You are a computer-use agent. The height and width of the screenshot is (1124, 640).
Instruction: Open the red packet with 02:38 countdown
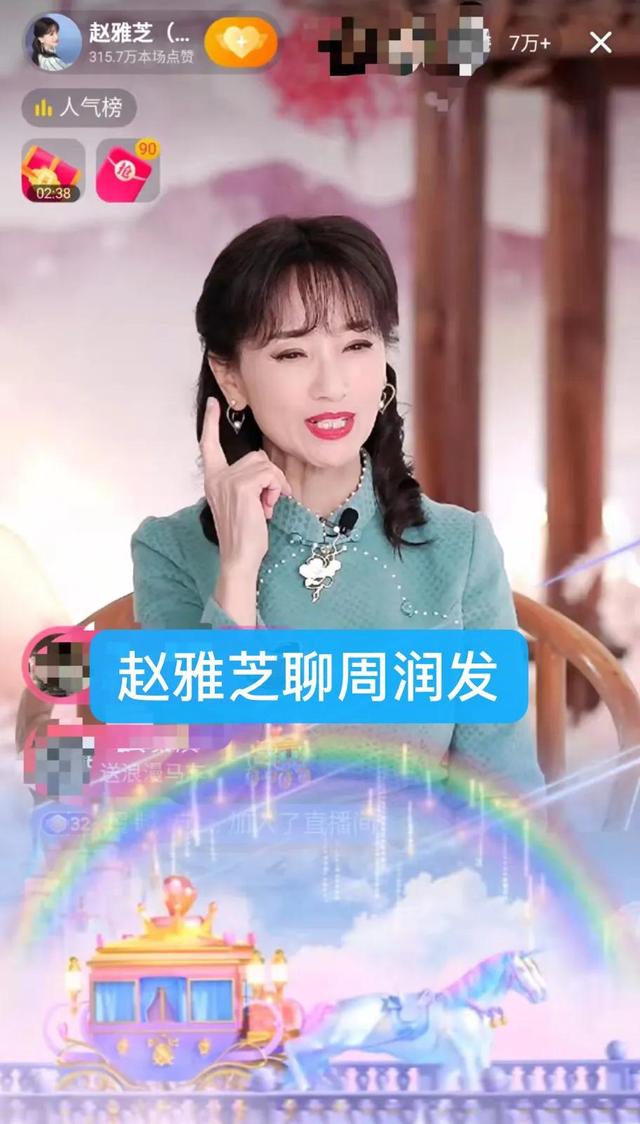pyautogui.click(x=52, y=171)
